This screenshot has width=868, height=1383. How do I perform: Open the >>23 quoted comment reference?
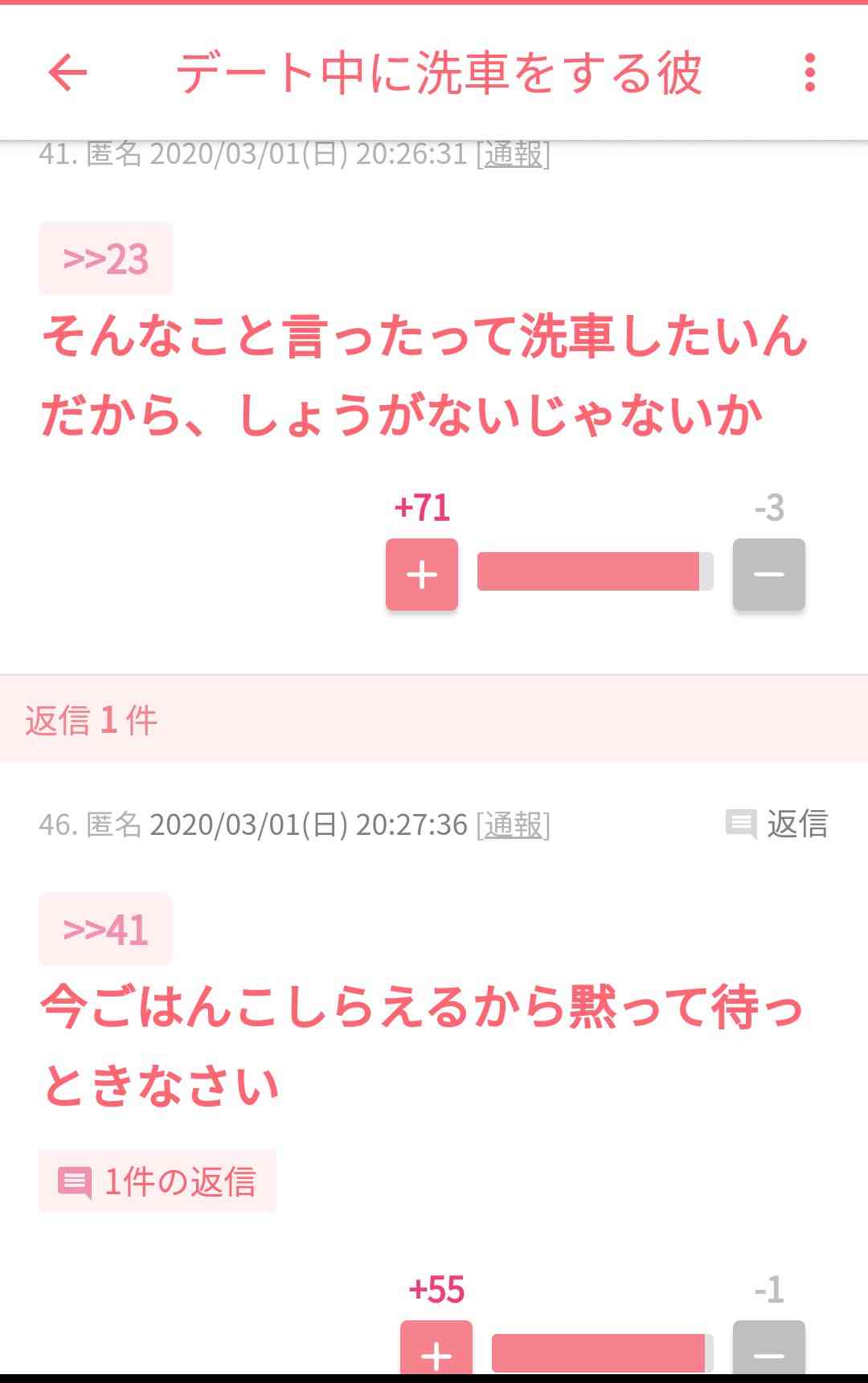(105, 259)
